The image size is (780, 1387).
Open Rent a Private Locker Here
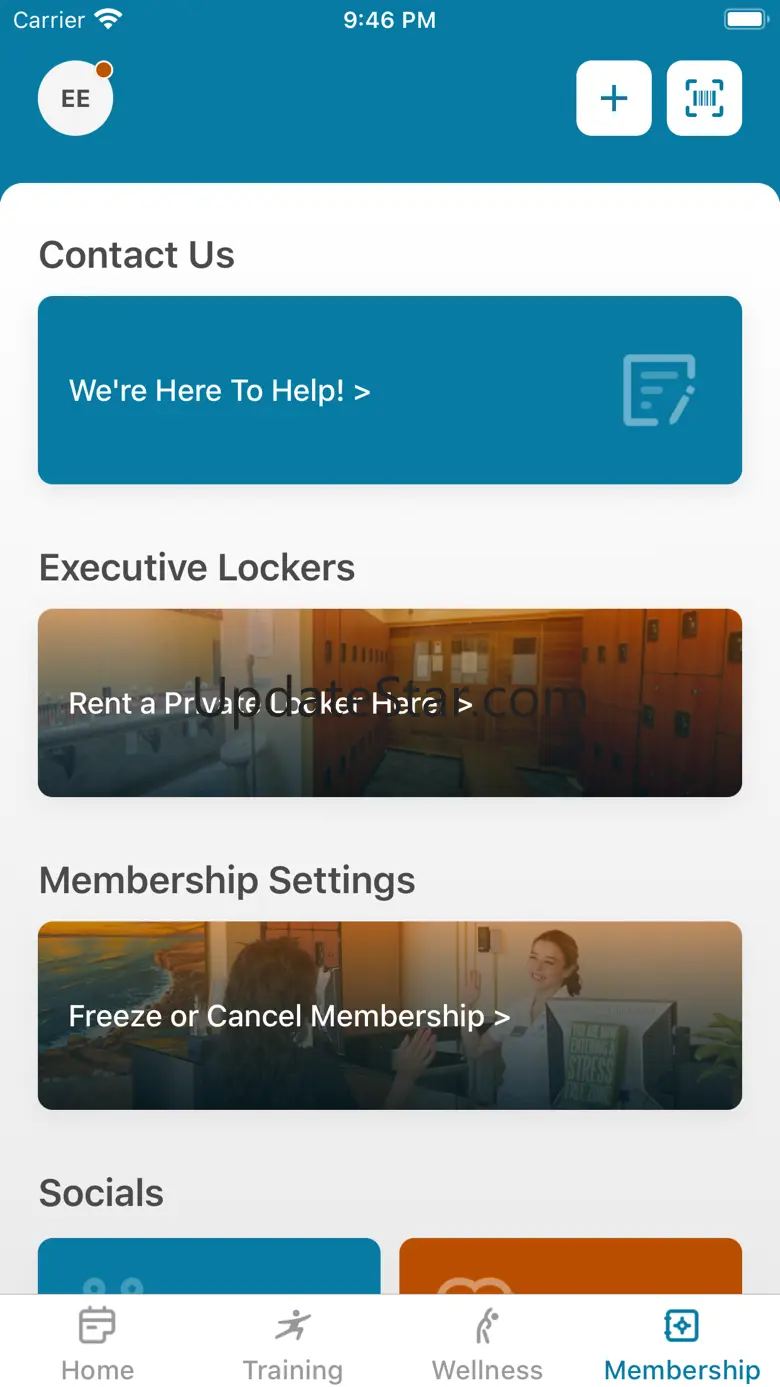coord(389,702)
